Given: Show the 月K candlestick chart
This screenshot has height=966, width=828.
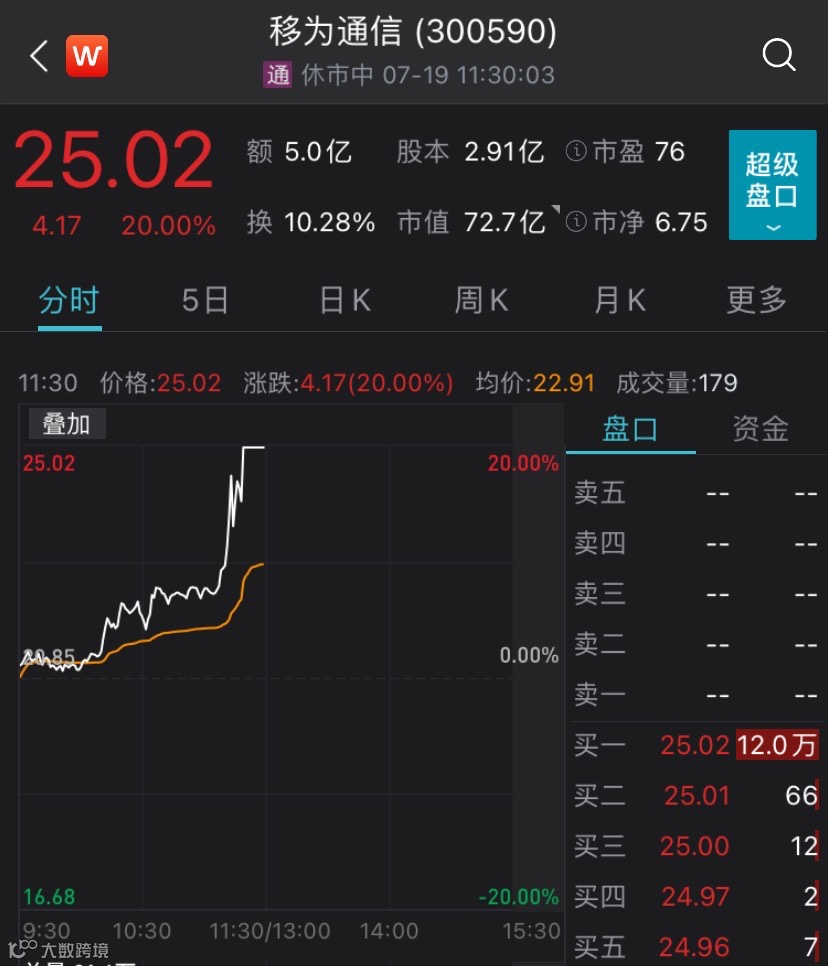Looking at the screenshot, I should [620, 300].
